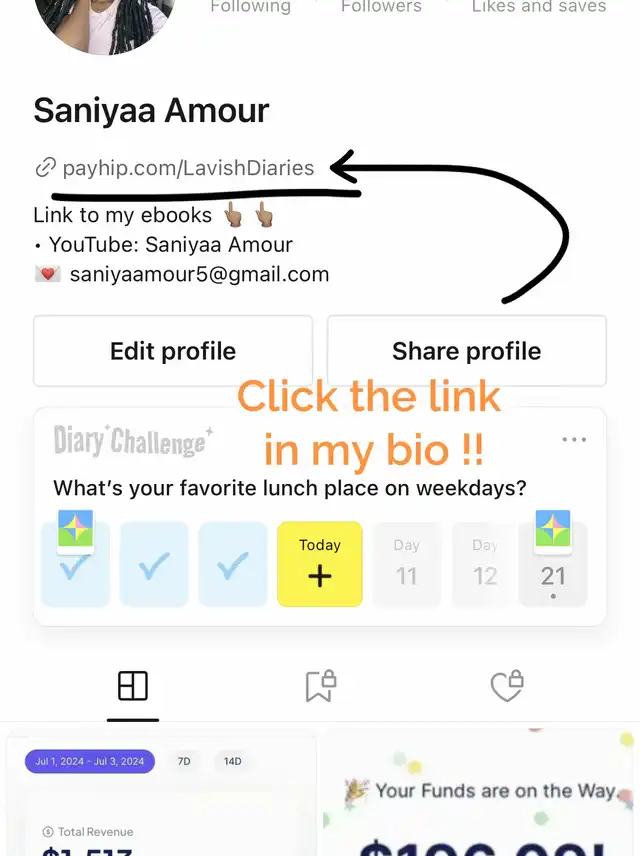Switch to the posts grid tab
The width and height of the screenshot is (640, 856).
pyautogui.click(x=133, y=686)
